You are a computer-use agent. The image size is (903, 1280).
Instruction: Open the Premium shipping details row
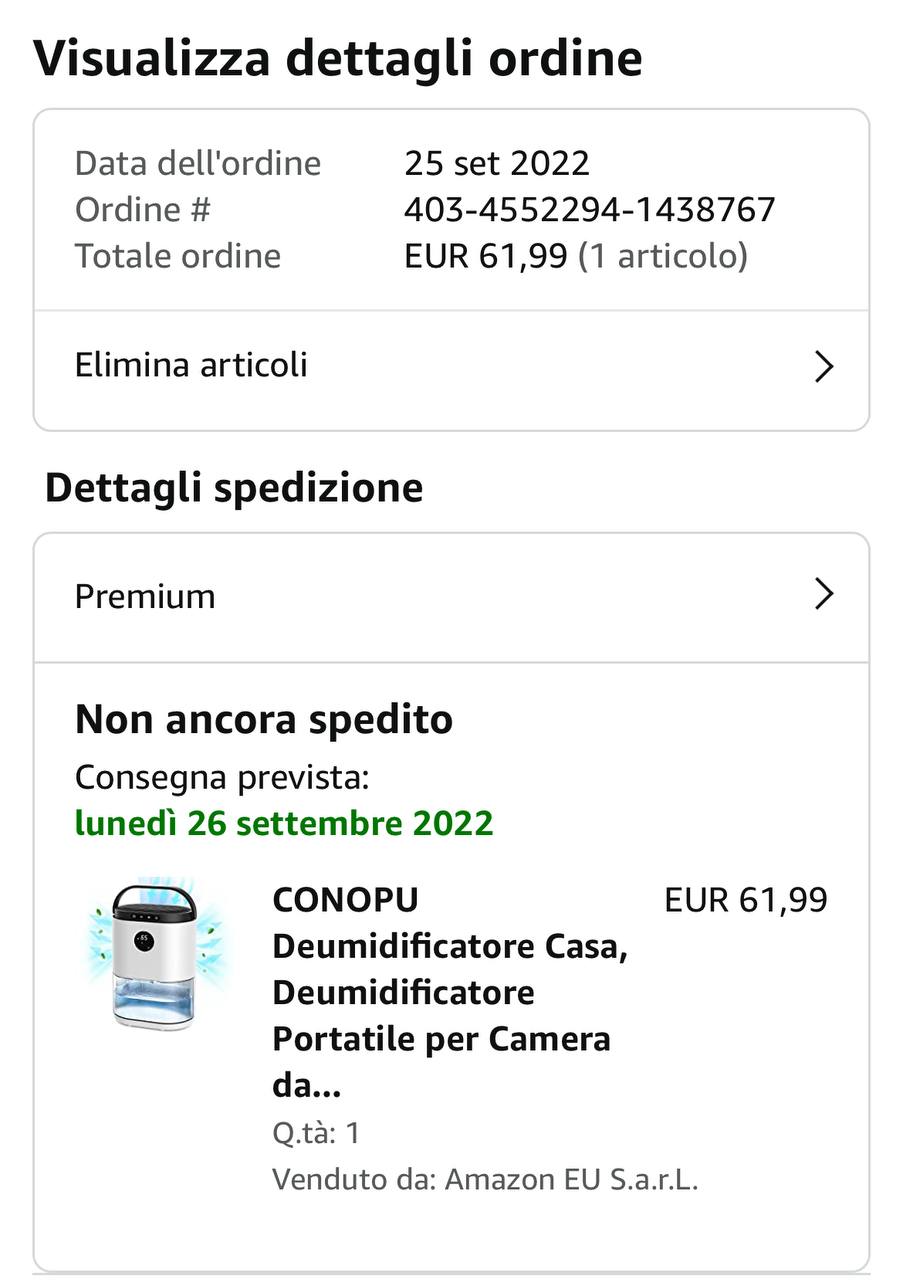tap(451, 597)
